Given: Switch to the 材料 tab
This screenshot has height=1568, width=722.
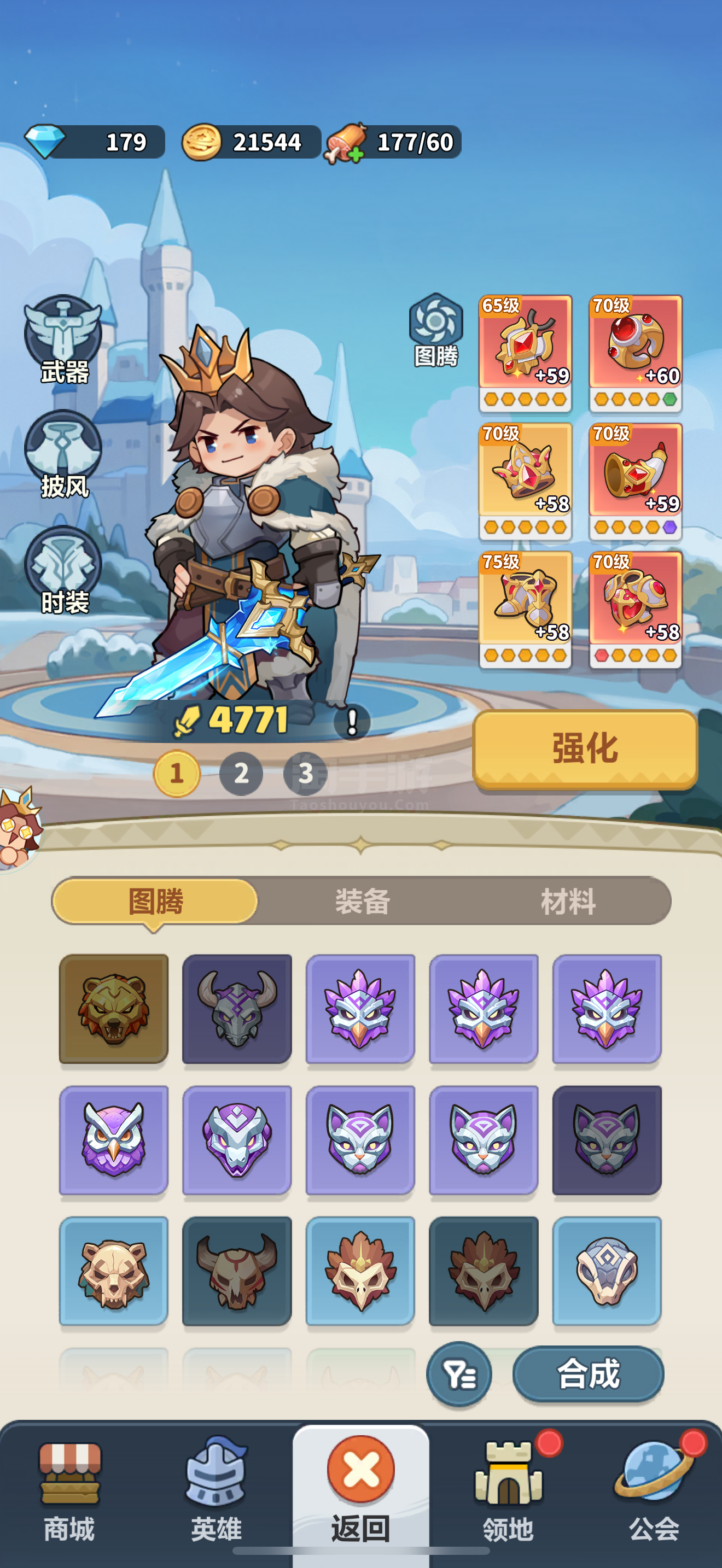Looking at the screenshot, I should click(568, 901).
